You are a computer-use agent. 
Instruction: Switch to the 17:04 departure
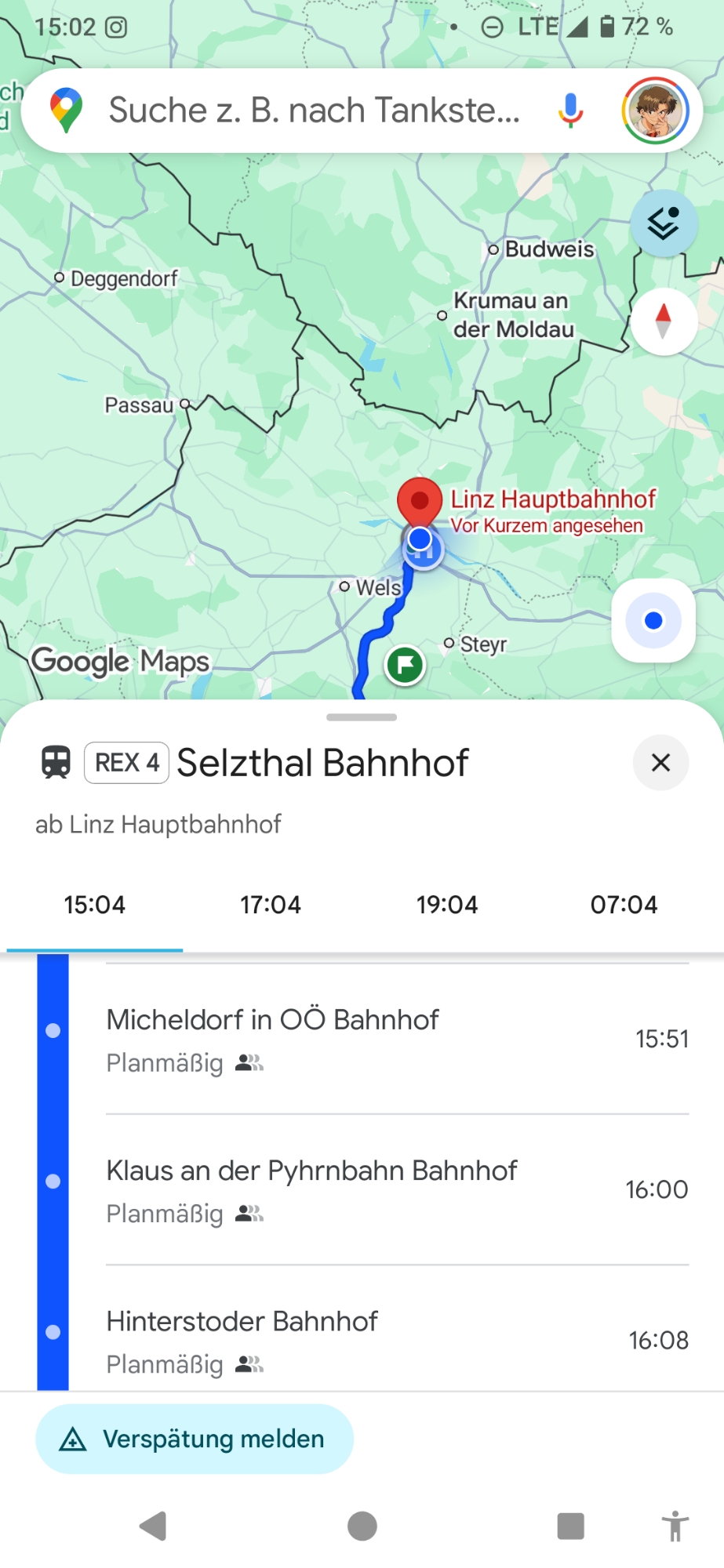pos(271,905)
